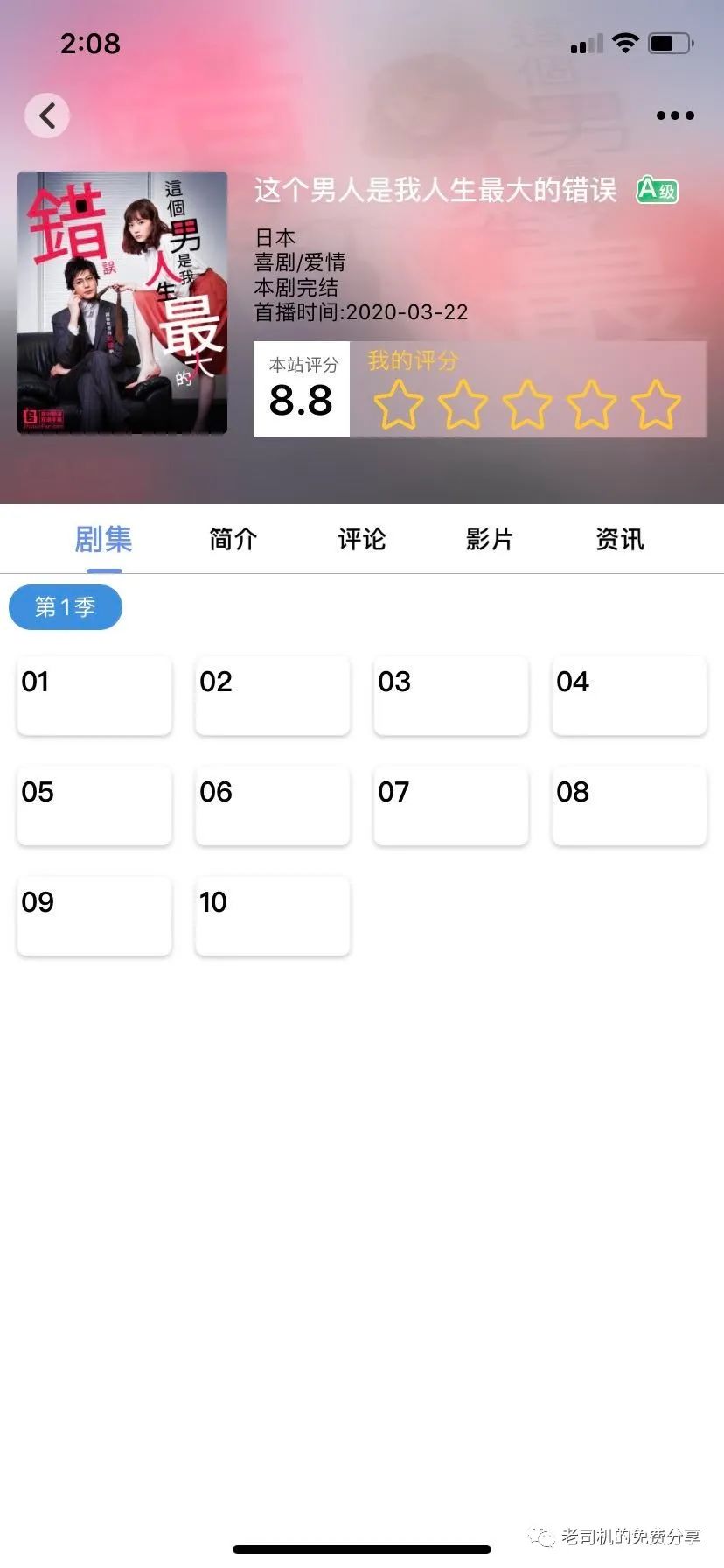
Task: Select episode 06
Action: tap(273, 806)
